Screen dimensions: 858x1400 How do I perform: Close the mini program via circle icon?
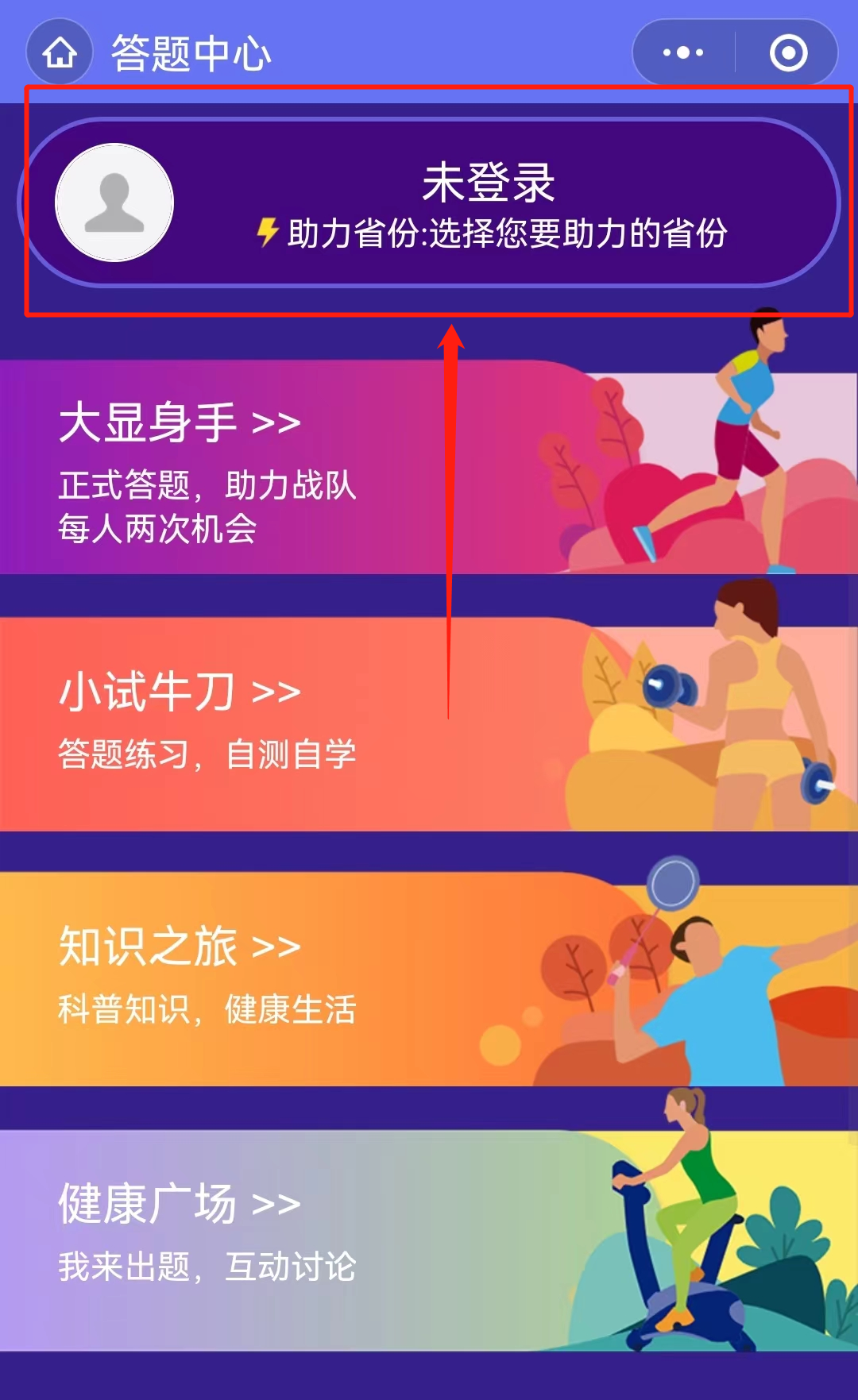pyautogui.click(x=788, y=52)
